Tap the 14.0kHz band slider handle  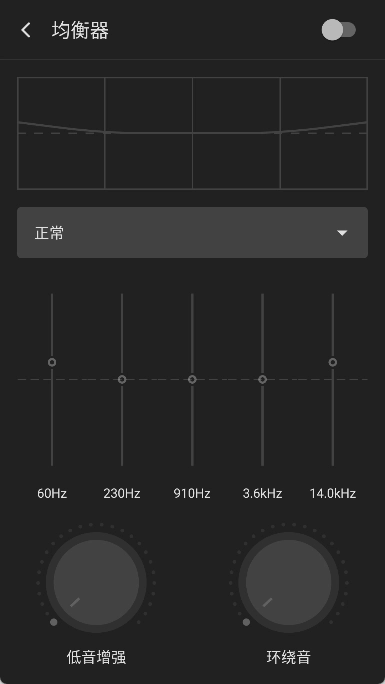click(x=333, y=363)
